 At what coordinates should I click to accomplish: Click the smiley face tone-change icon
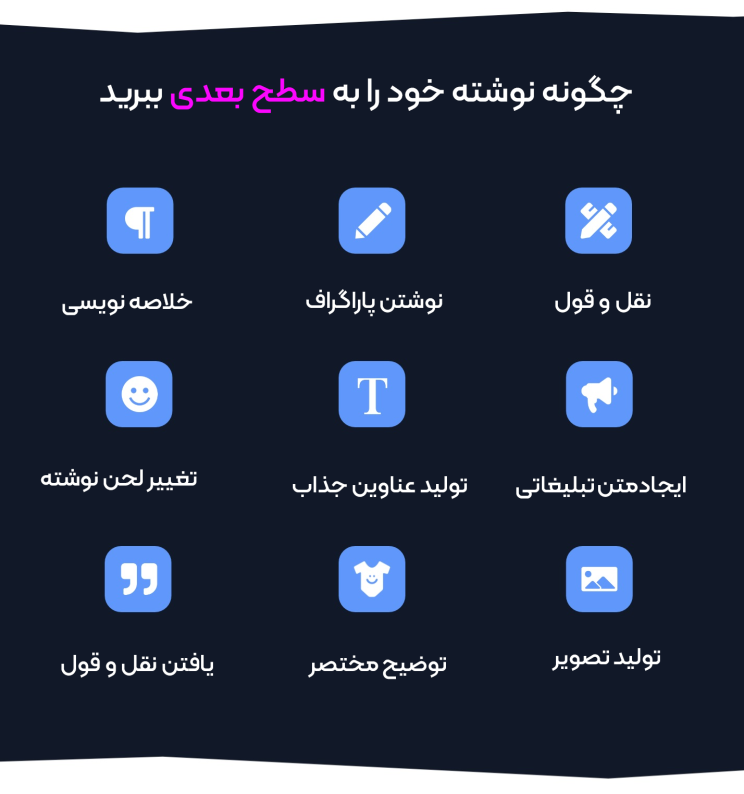[x=139, y=394]
